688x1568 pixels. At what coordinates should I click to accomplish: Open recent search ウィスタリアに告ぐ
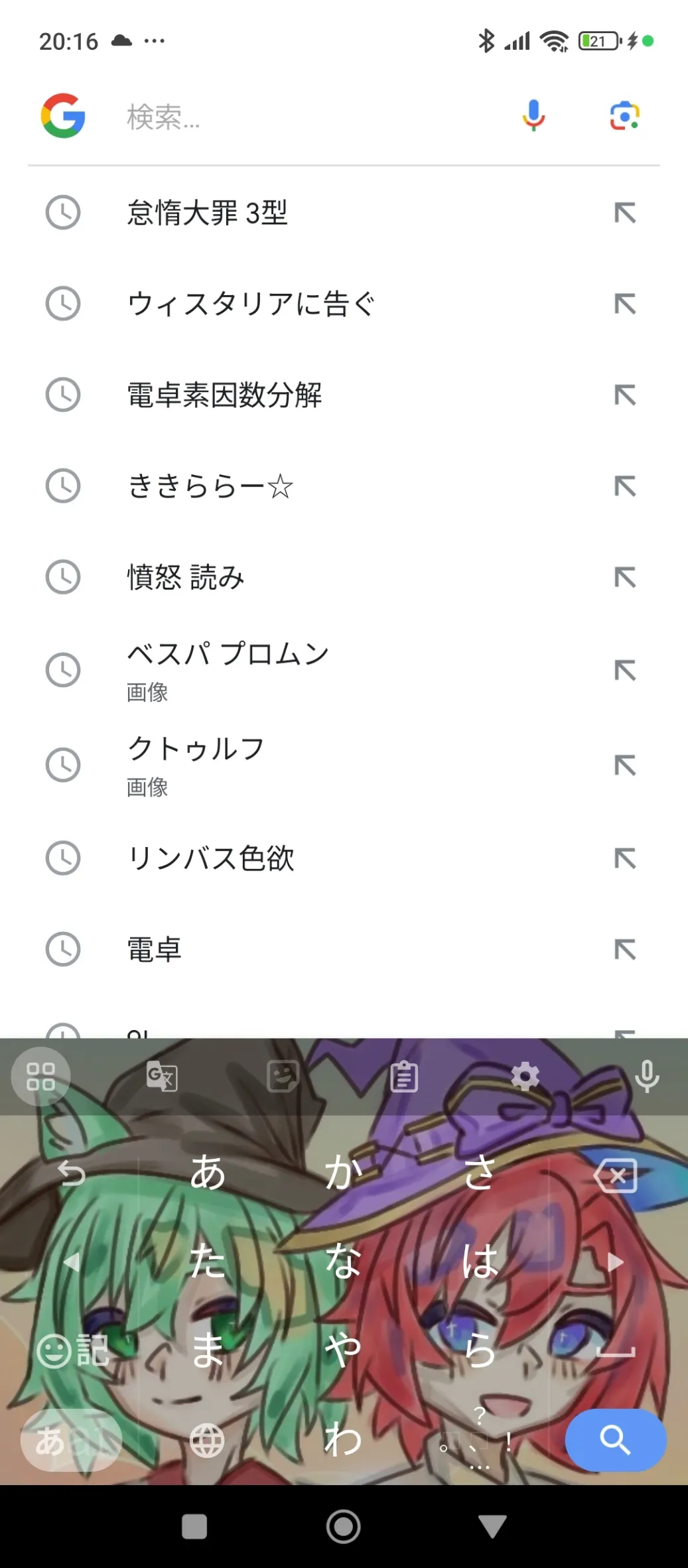tap(251, 304)
